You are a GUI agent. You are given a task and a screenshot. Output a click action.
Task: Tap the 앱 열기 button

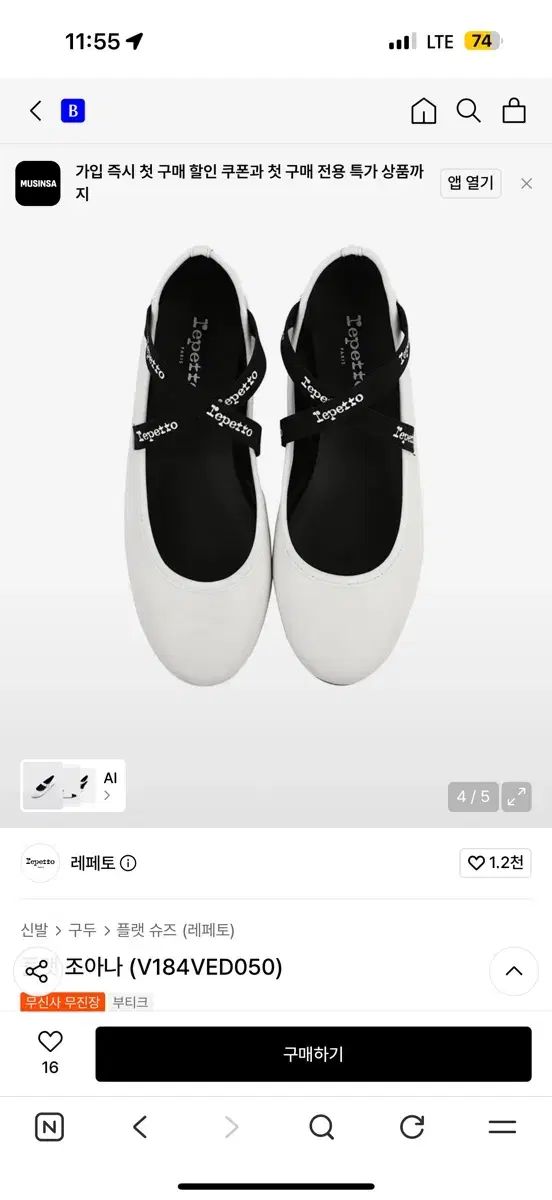coord(471,183)
